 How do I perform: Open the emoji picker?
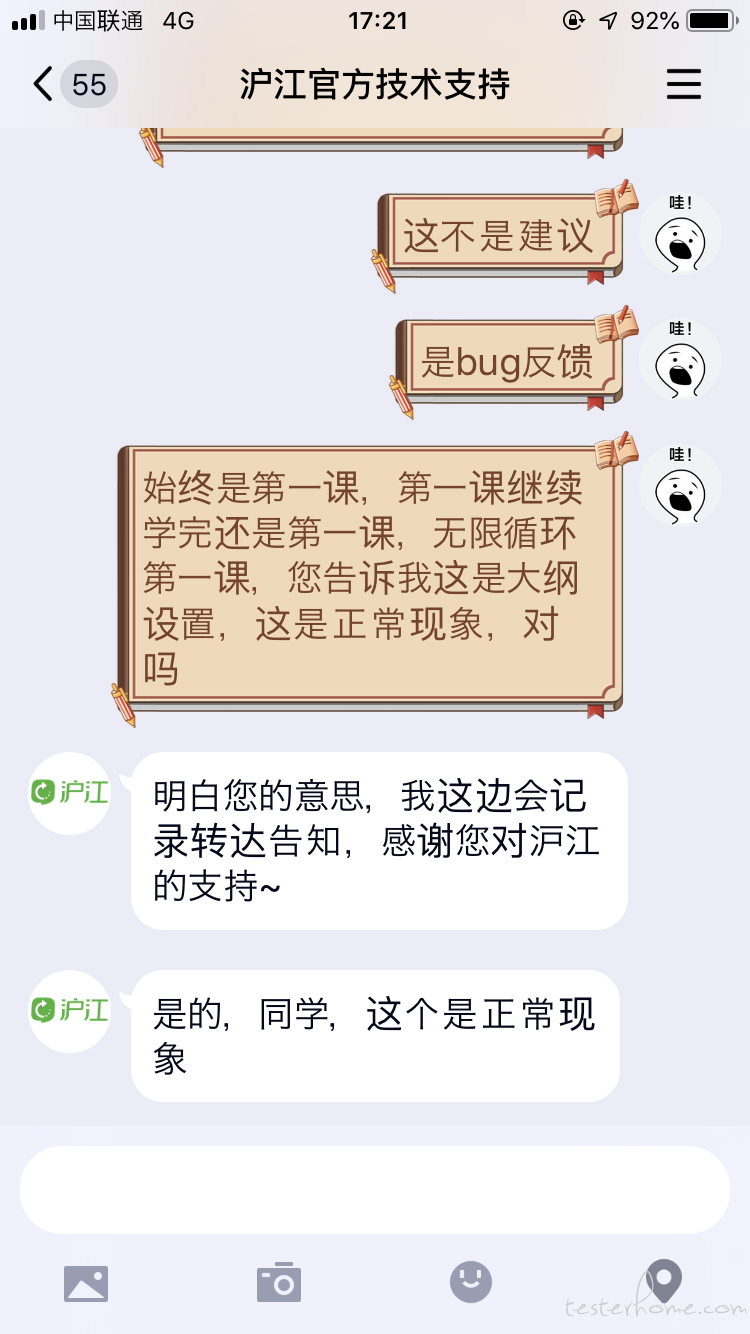click(x=471, y=1281)
